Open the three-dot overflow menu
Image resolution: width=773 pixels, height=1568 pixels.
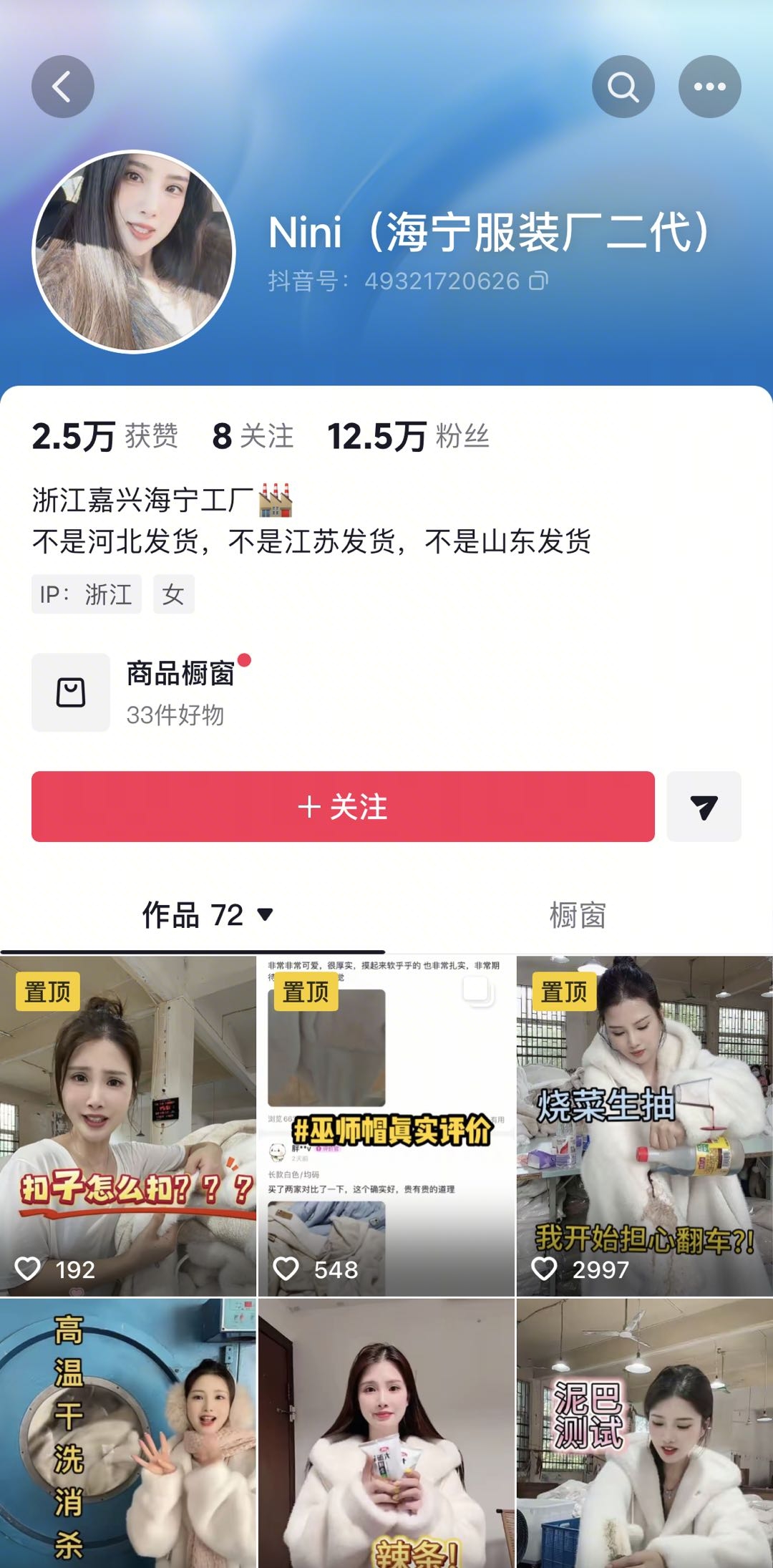pyautogui.click(x=709, y=87)
